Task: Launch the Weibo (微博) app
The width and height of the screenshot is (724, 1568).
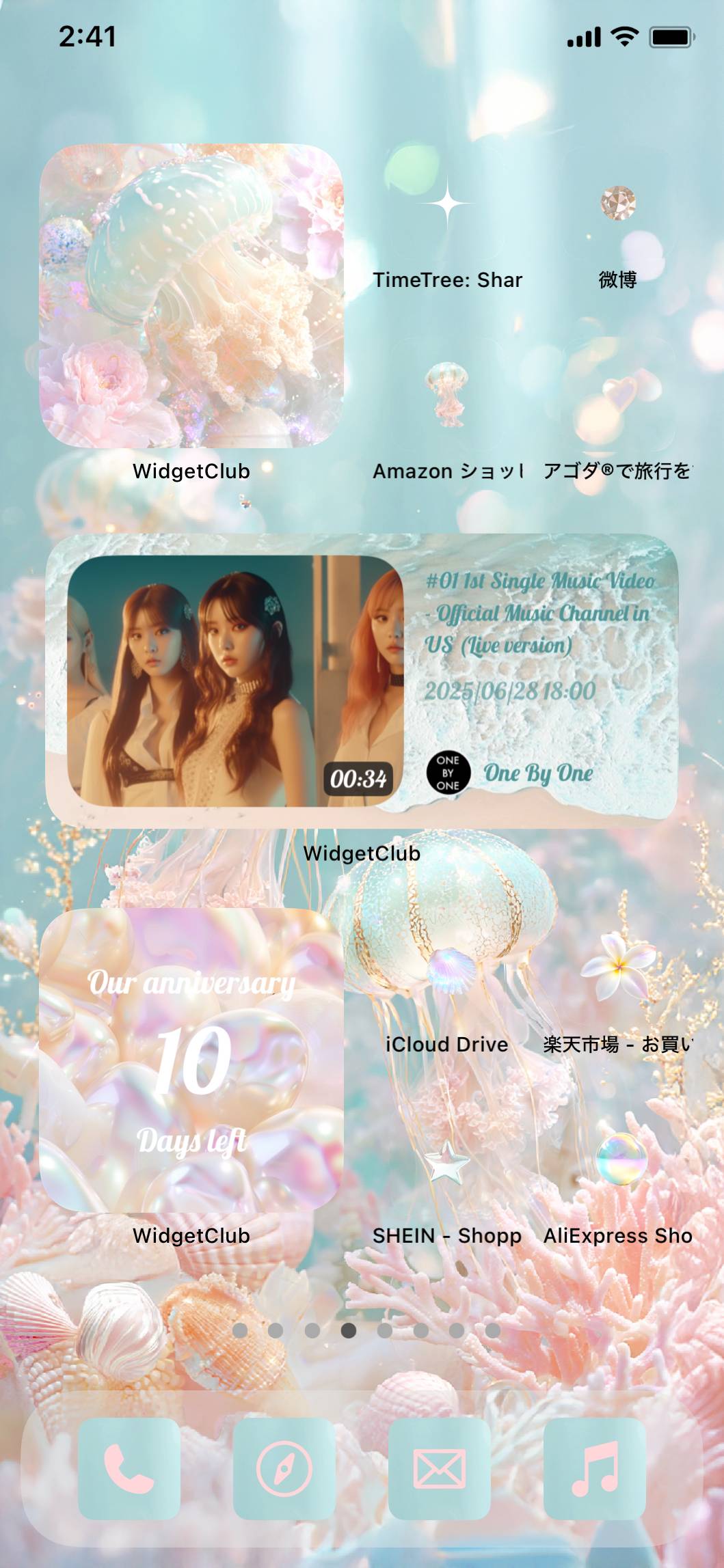Action: coord(618,204)
